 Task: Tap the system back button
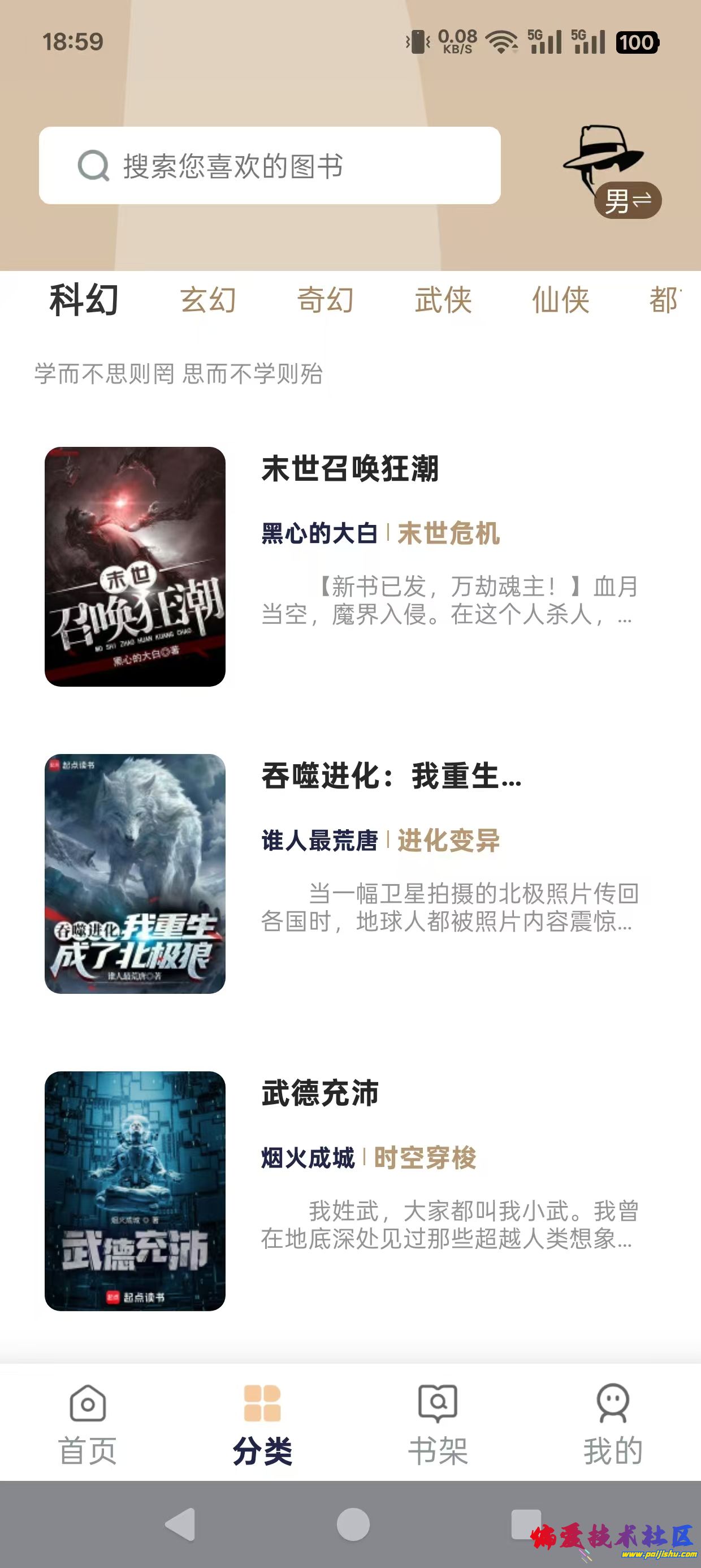181,1524
